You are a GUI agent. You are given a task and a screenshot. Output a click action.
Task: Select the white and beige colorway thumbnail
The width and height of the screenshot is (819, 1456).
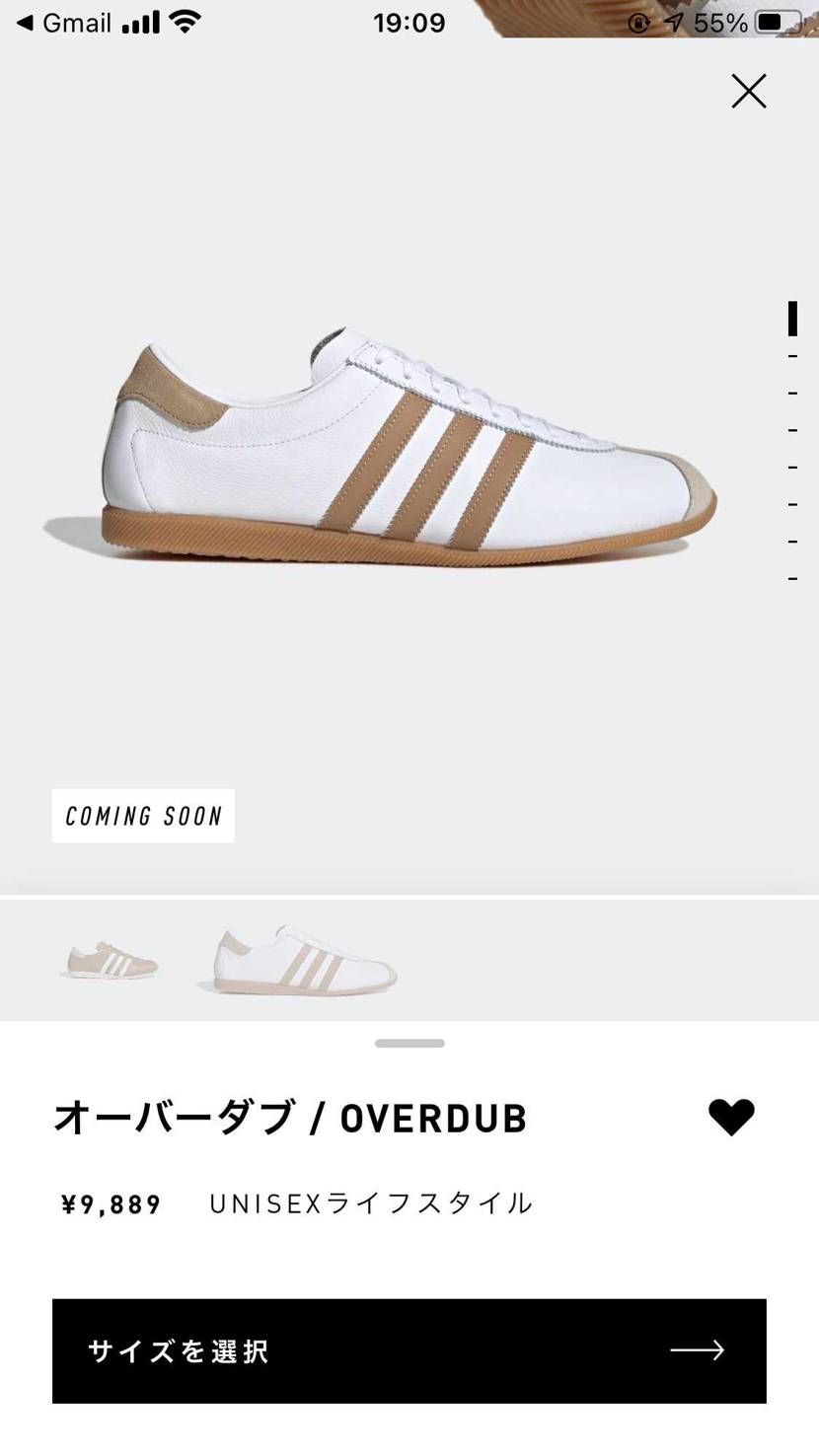297,960
